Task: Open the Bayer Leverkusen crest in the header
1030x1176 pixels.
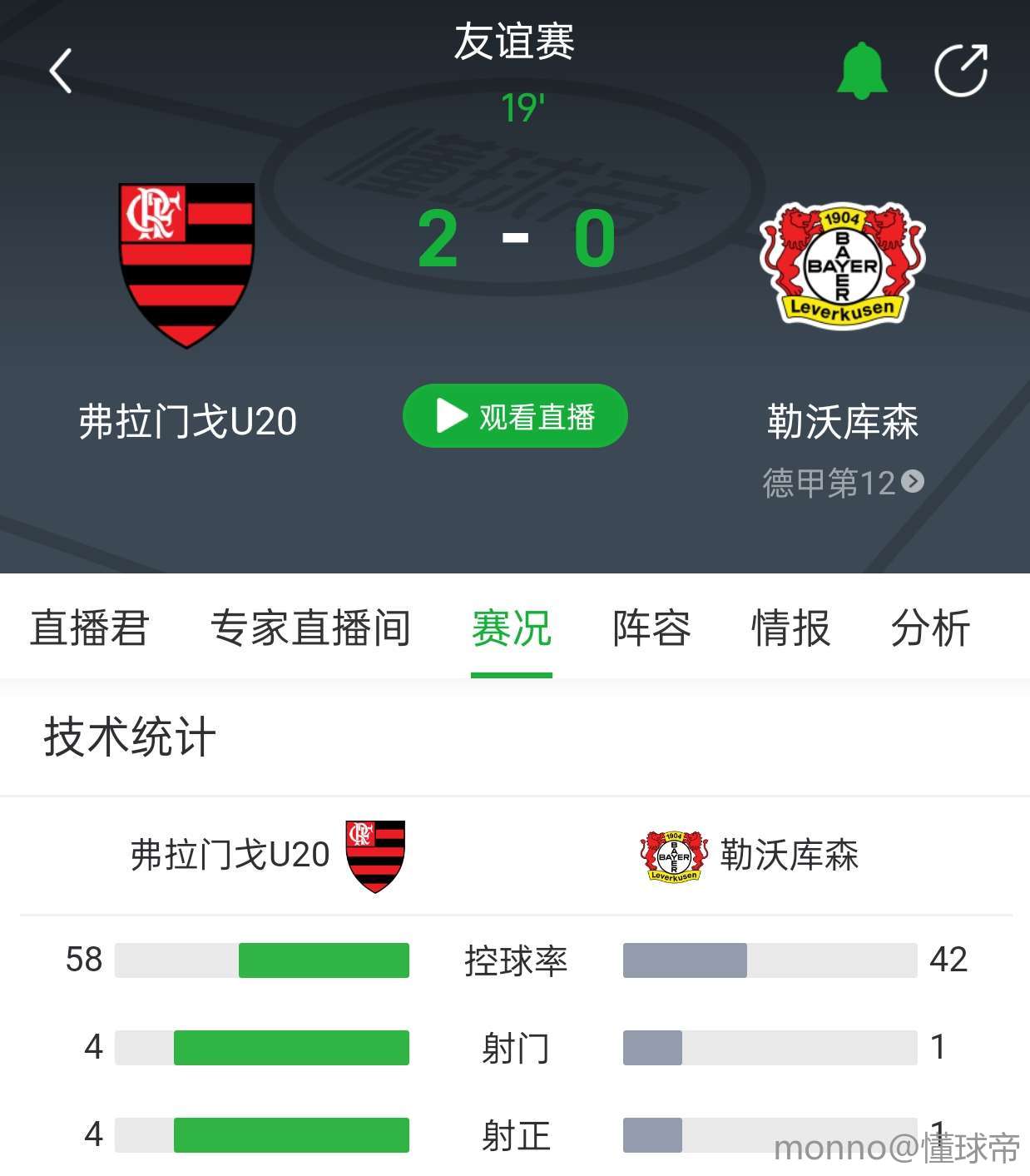Action: click(x=842, y=265)
